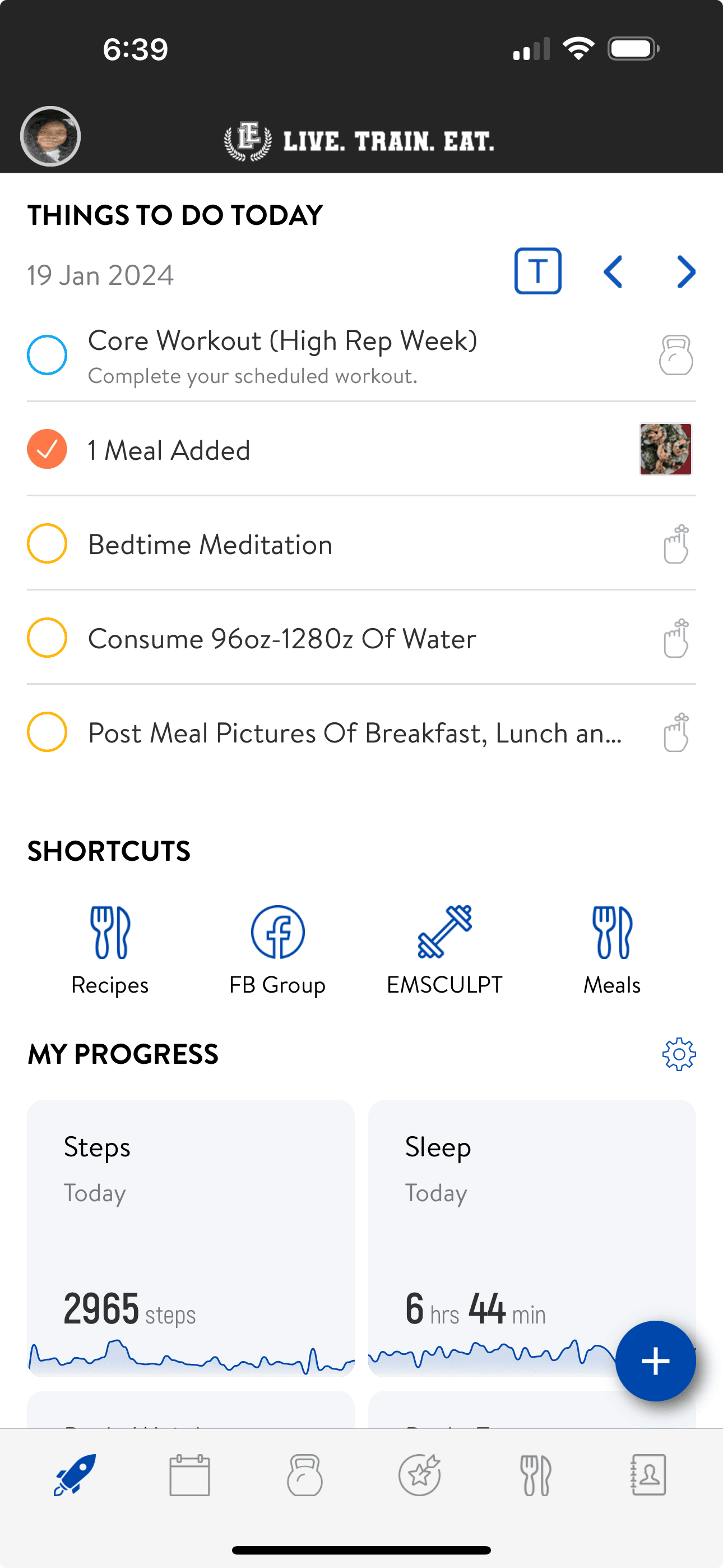Image resolution: width=723 pixels, height=1568 pixels.
Task: Go to the previous day
Action: (x=613, y=271)
